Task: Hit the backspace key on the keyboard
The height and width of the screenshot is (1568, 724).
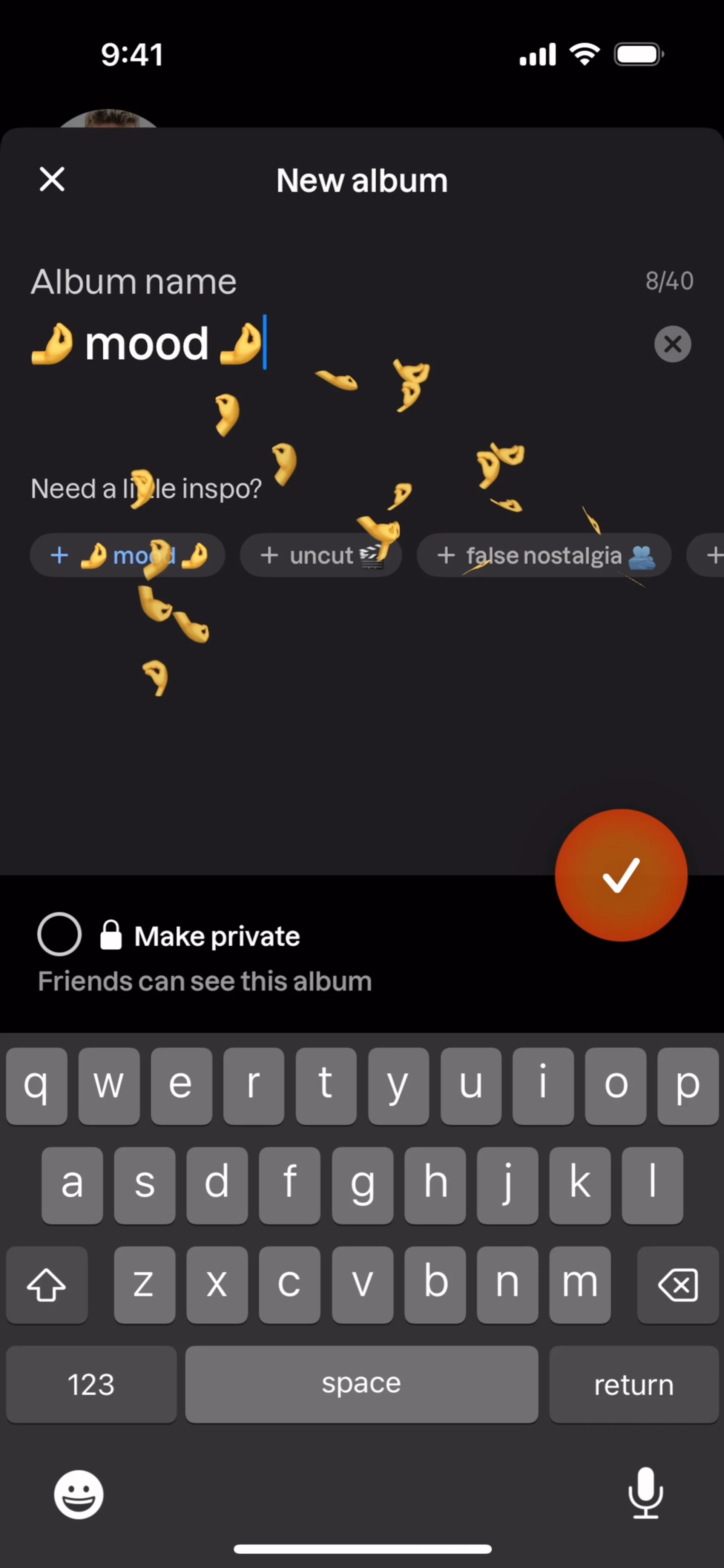Action: [677, 1284]
